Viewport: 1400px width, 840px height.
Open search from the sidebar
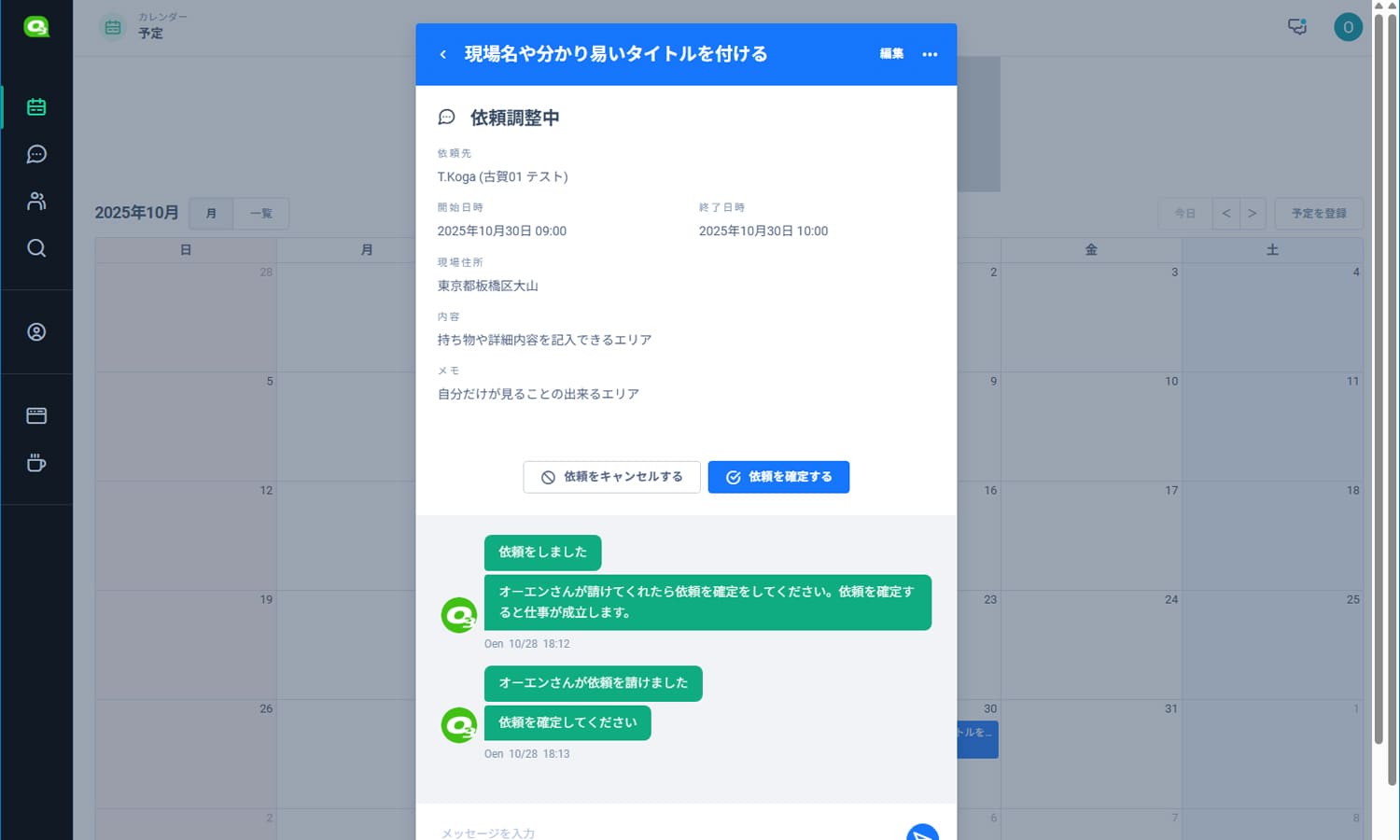pyautogui.click(x=36, y=247)
